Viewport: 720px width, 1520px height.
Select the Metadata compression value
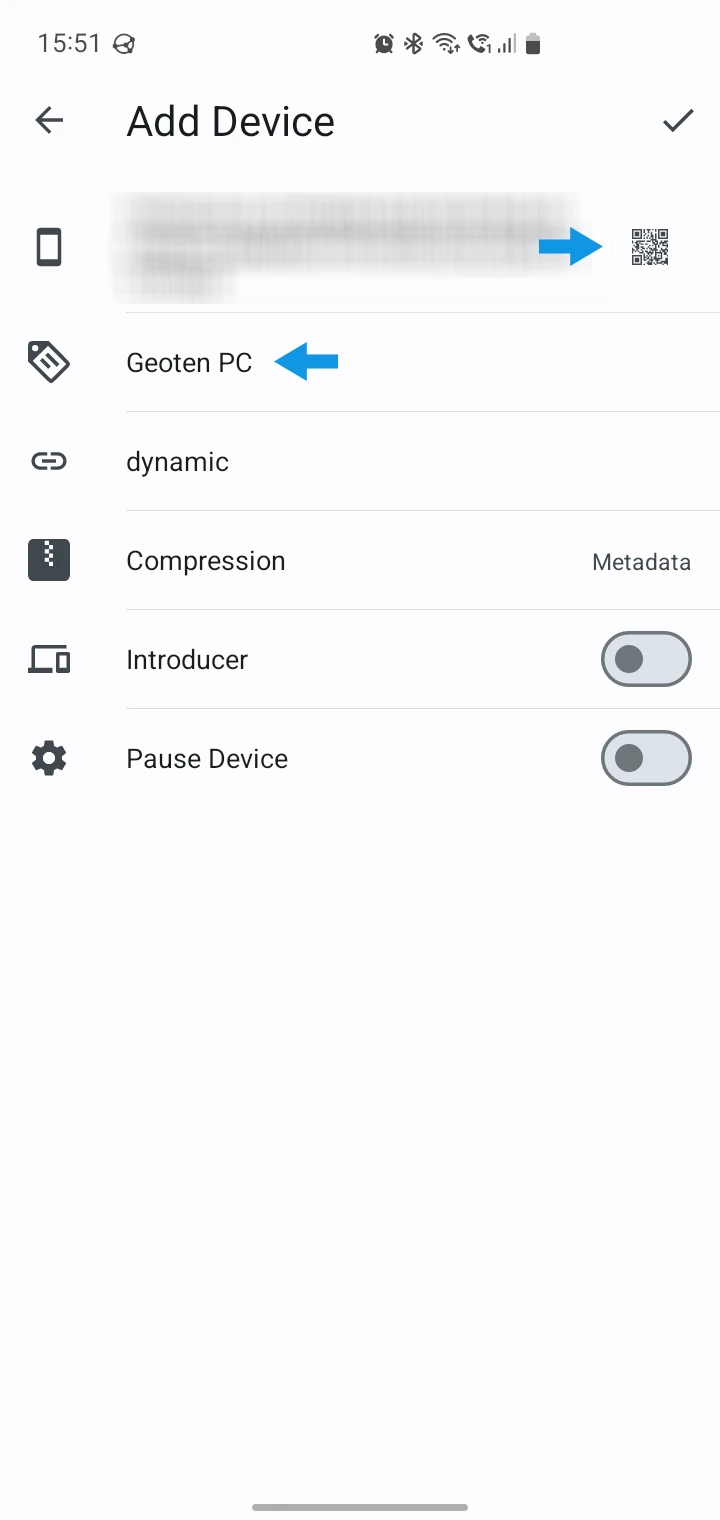[641, 562]
